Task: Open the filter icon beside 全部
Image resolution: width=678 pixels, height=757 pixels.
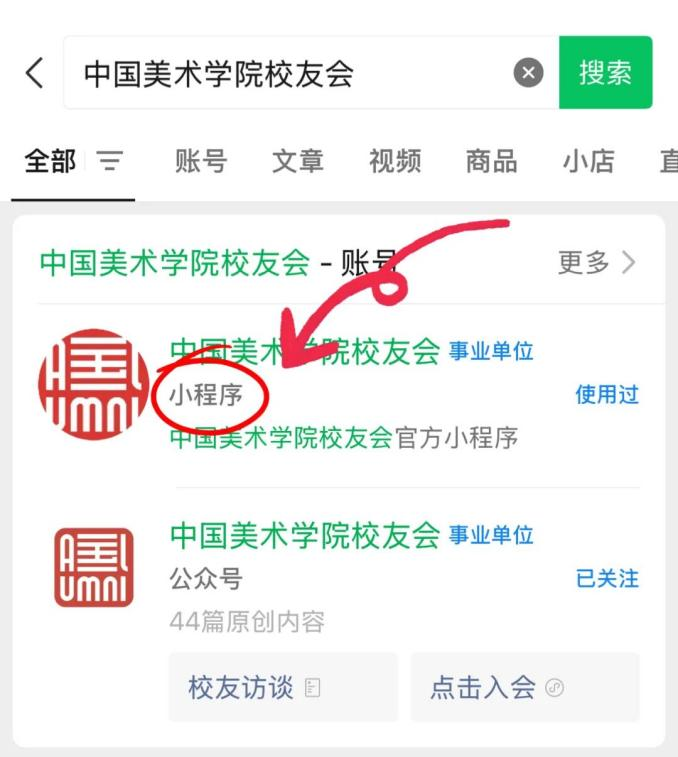Action: [110, 161]
